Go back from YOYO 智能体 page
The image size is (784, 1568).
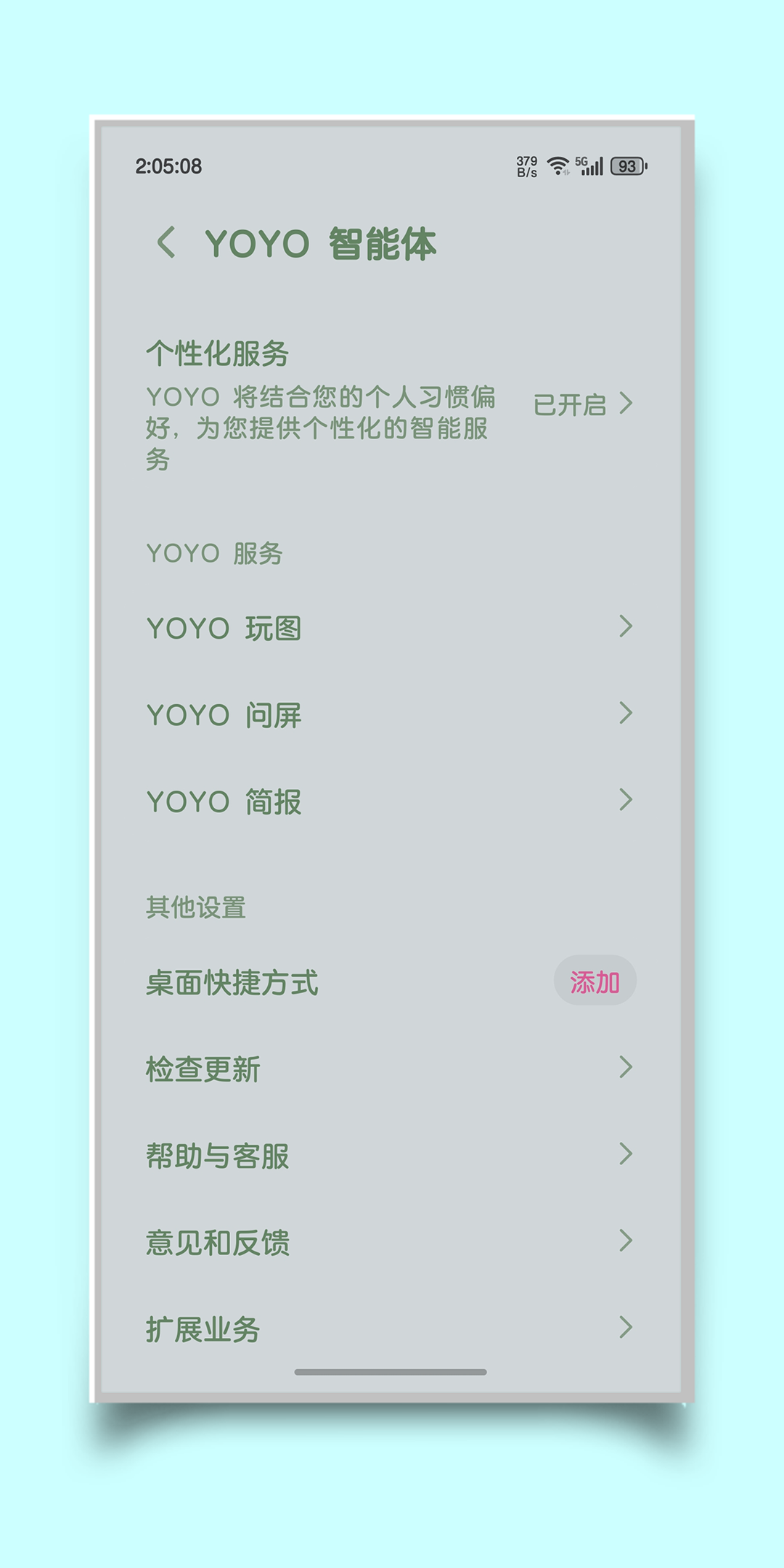pyautogui.click(x=166, y=242)
